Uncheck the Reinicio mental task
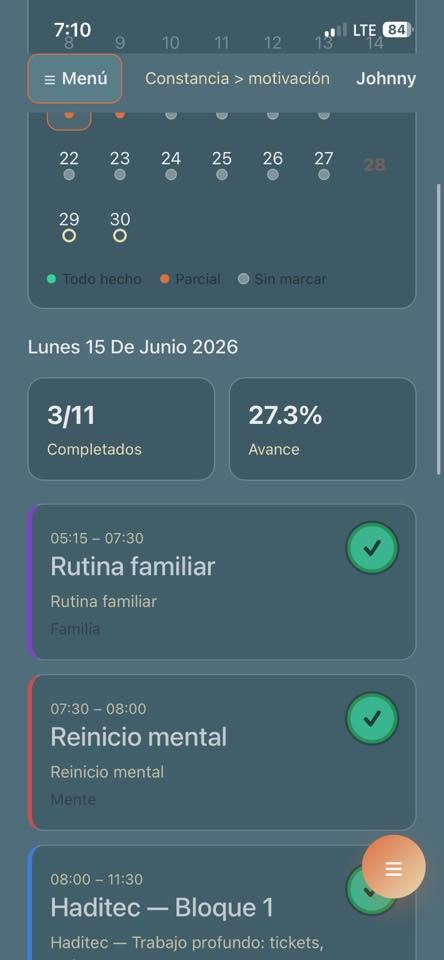 (372, 718)
